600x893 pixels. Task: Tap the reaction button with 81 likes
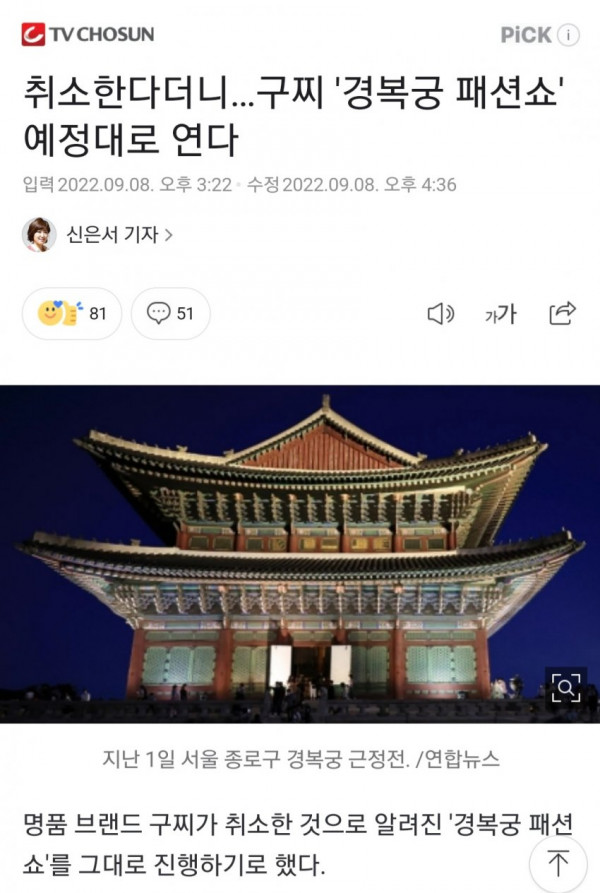(x=72, y=314)
